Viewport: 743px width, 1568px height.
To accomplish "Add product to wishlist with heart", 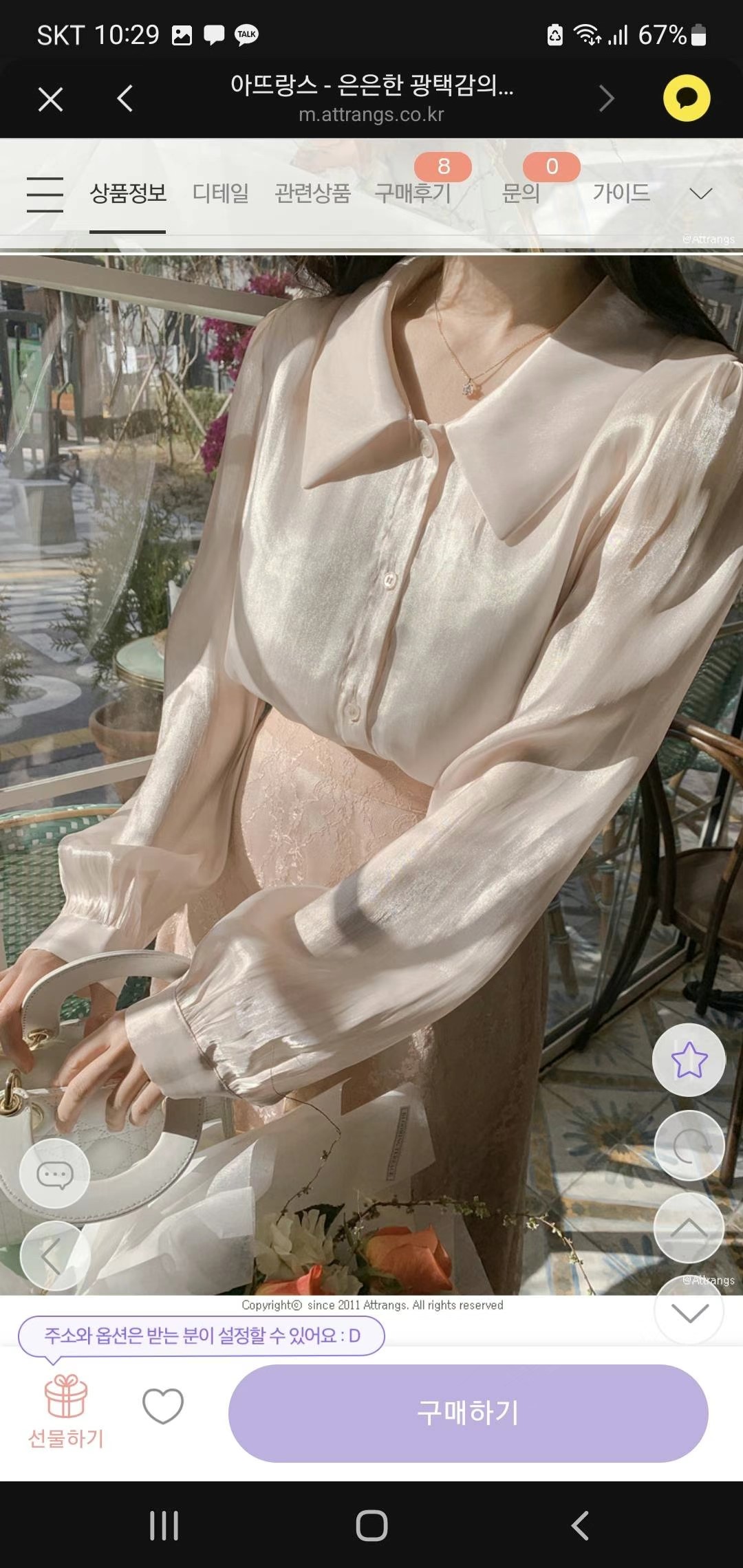I will (x=163, y=1406).
